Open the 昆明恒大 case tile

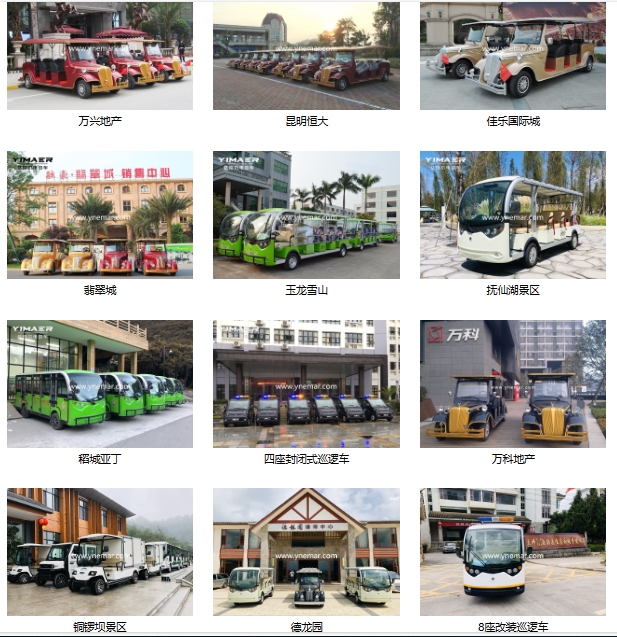click(306, 56)
